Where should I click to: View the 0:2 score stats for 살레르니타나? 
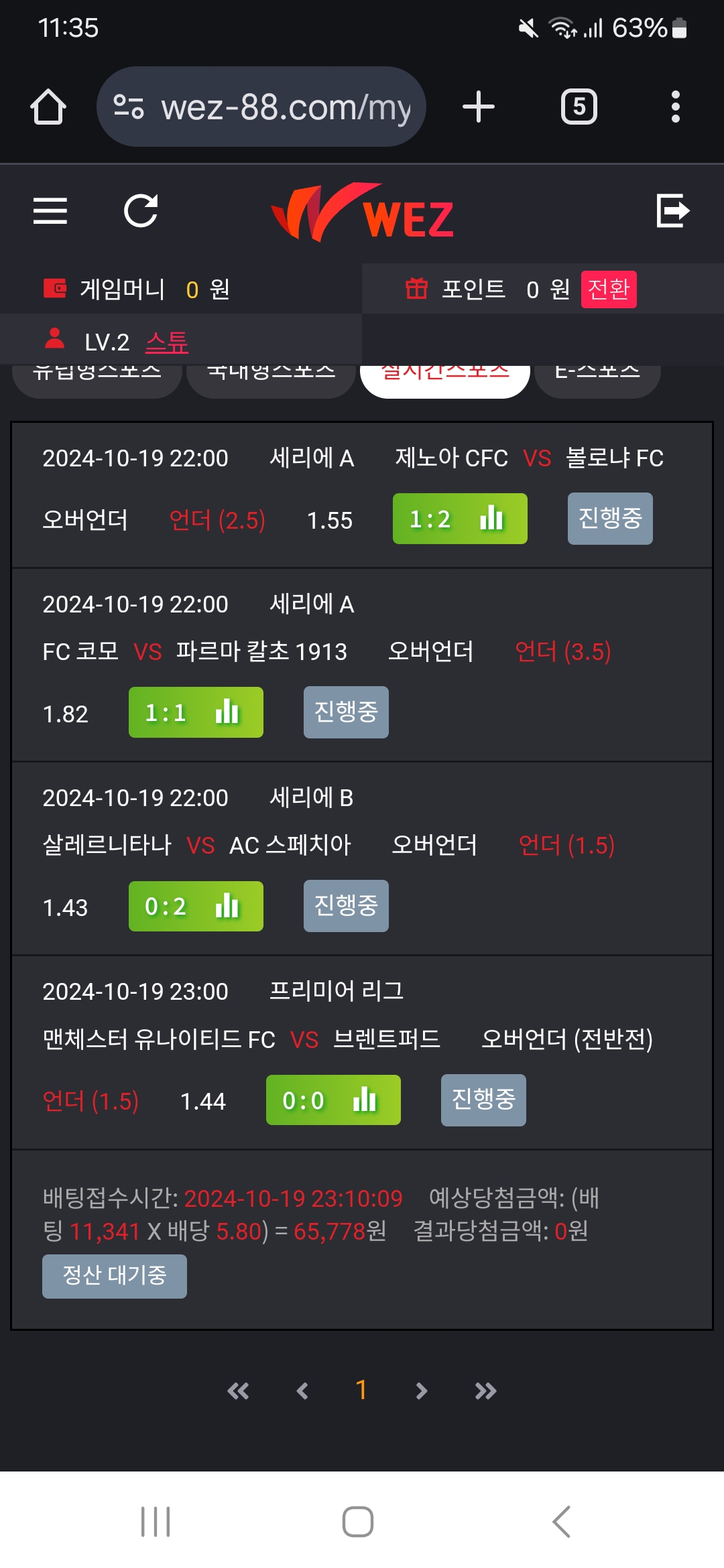click(x=196, y=906)
